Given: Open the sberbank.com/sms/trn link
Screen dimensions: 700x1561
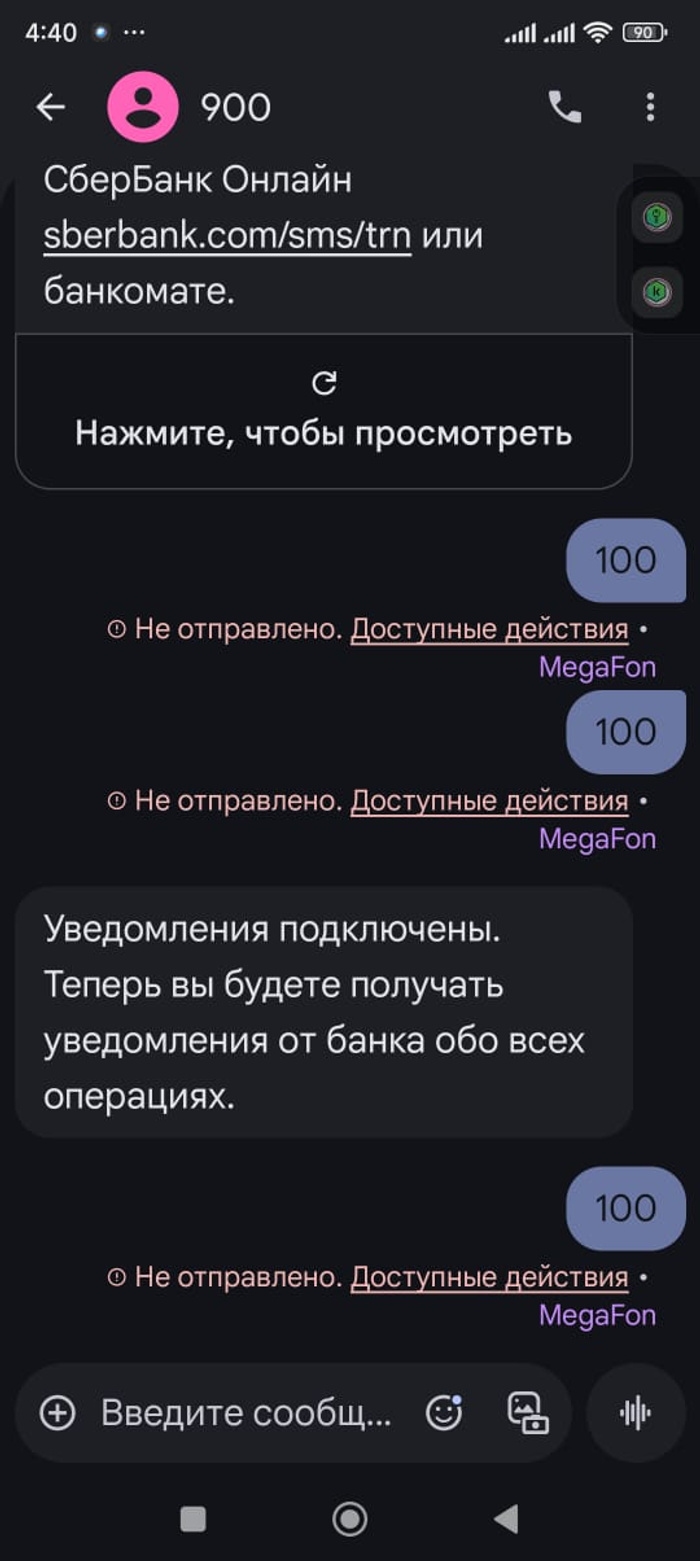Looking at the screenshot, I should [227, 237].
